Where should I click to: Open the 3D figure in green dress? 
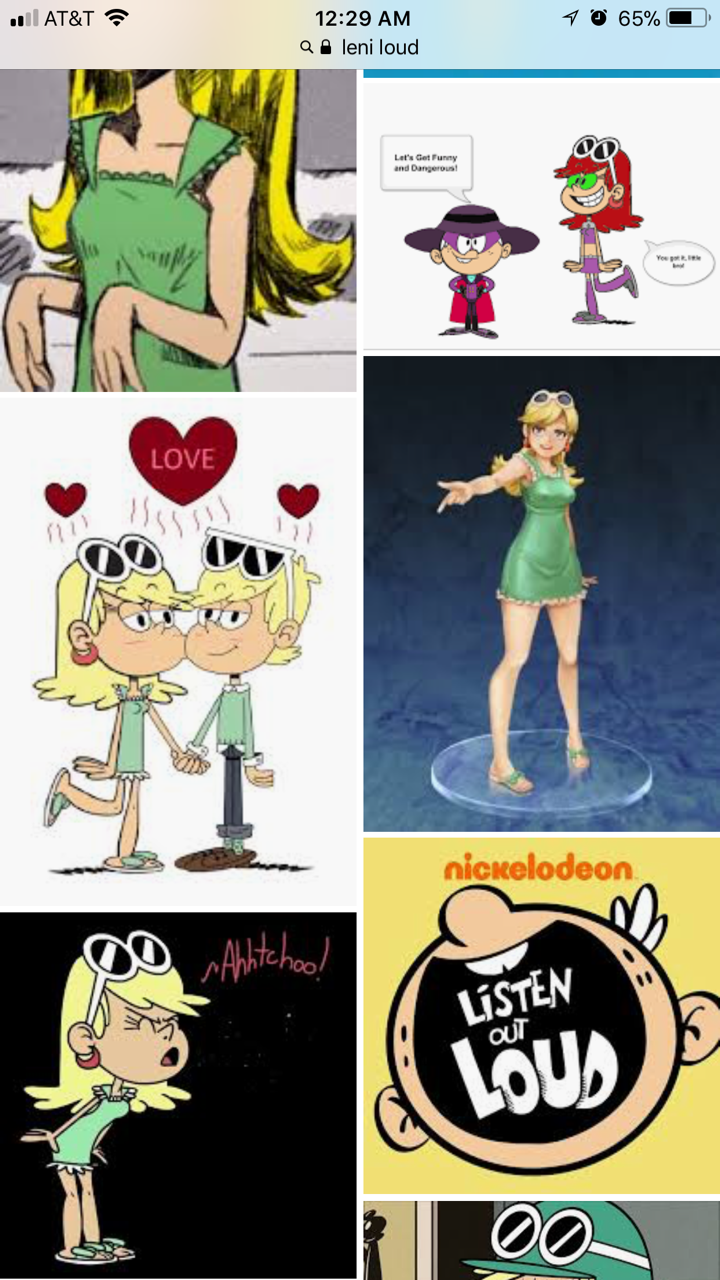(541, 594)
